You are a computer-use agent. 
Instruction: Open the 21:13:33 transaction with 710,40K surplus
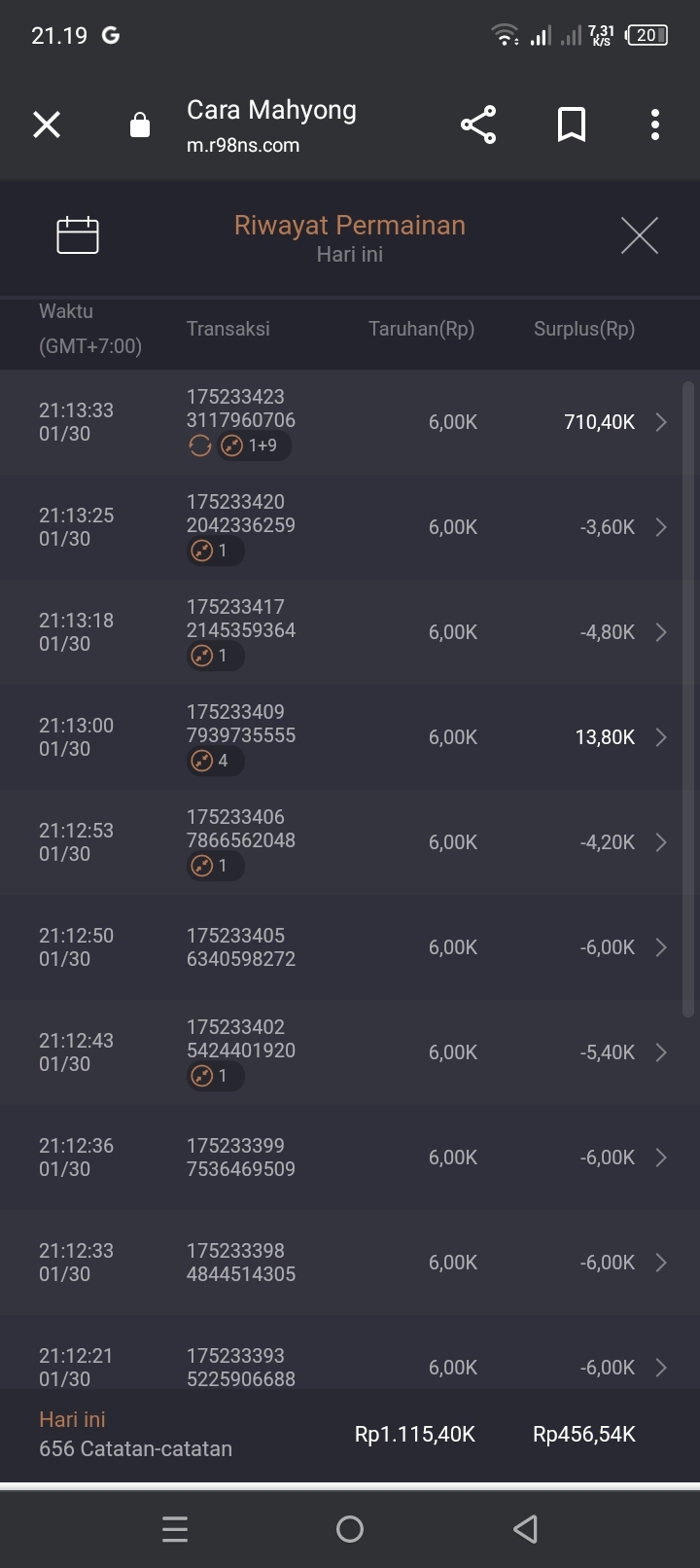(350, 422)
